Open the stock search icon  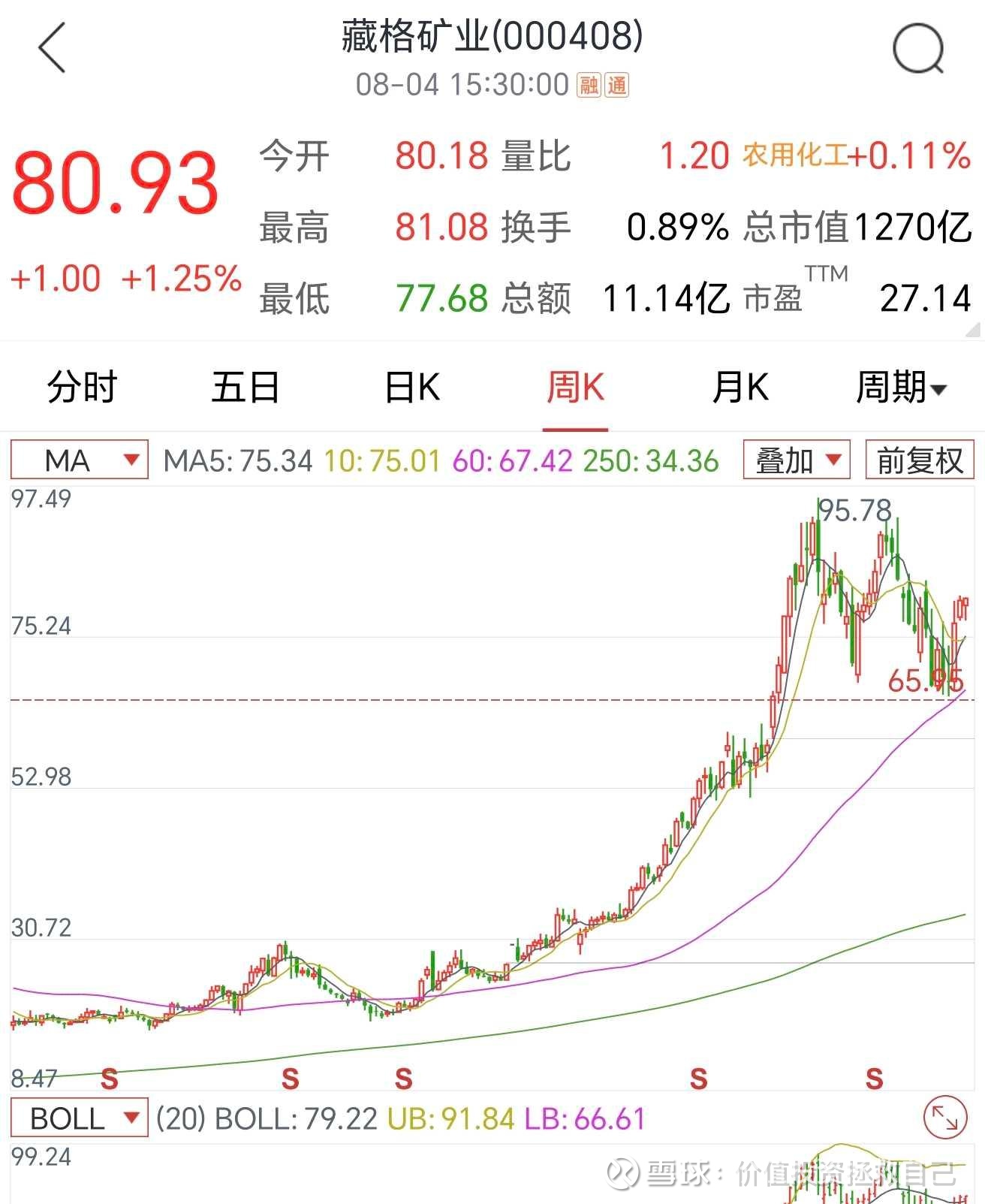click(x=918, y=48)
